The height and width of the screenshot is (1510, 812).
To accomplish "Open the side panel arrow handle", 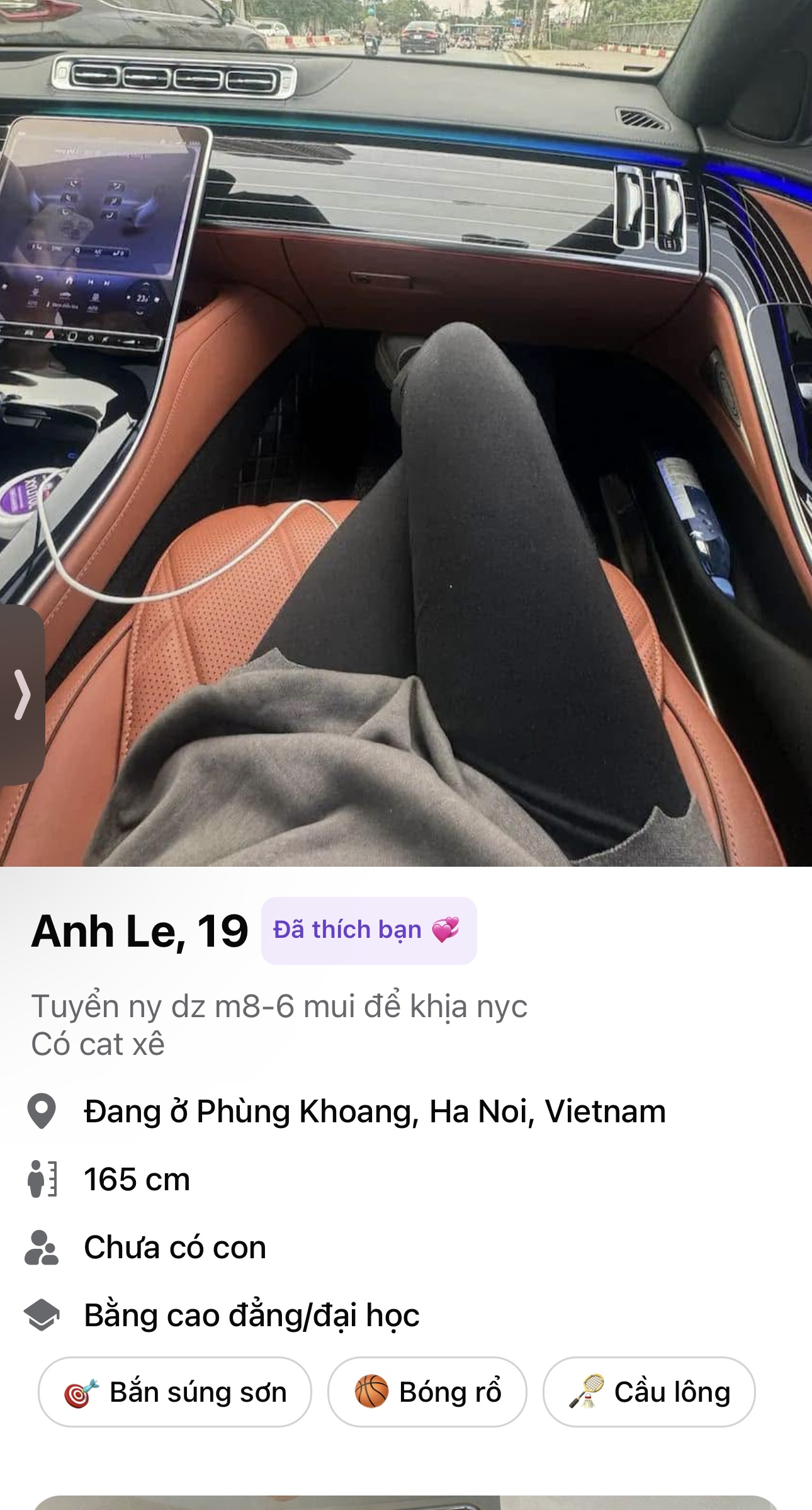I will pos(21,694).
